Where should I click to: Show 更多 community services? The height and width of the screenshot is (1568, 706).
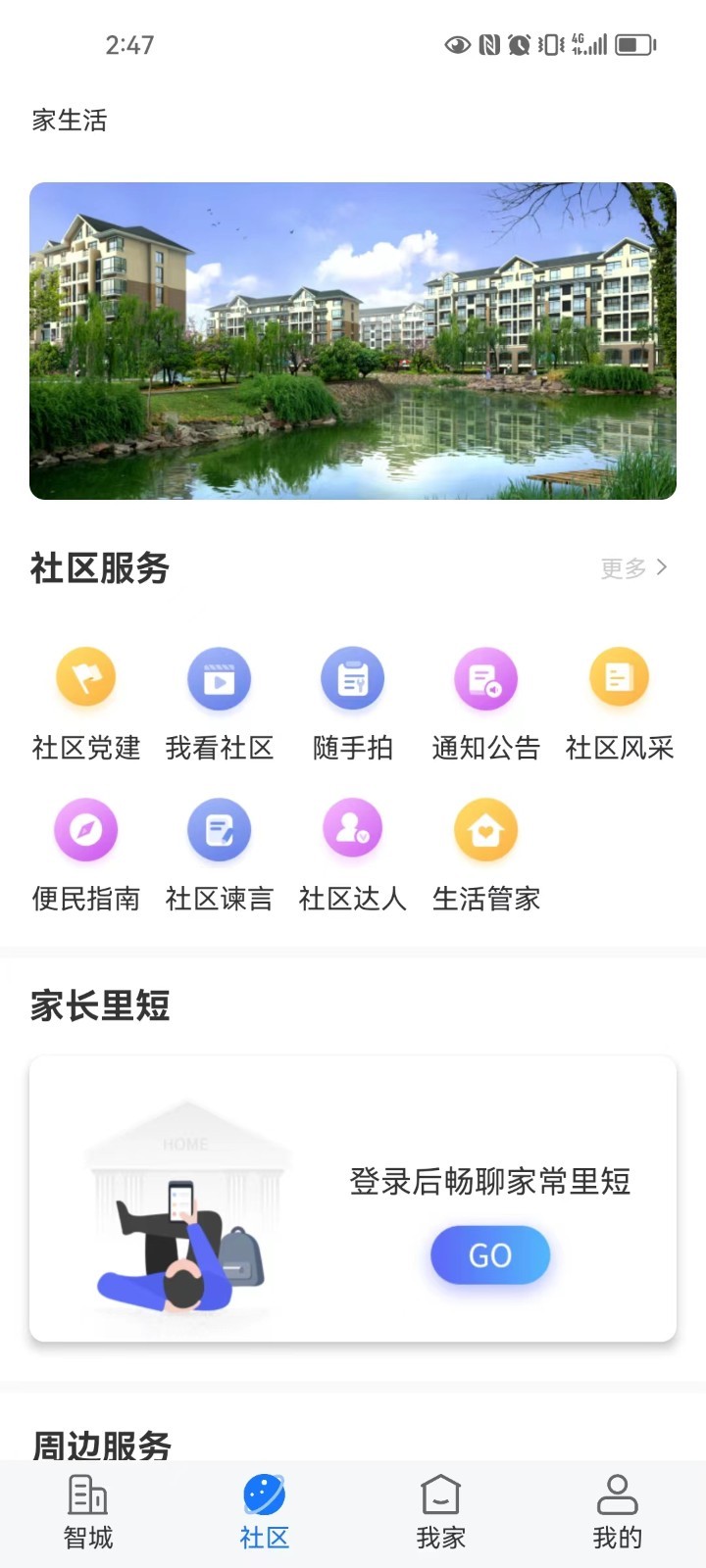633,568
